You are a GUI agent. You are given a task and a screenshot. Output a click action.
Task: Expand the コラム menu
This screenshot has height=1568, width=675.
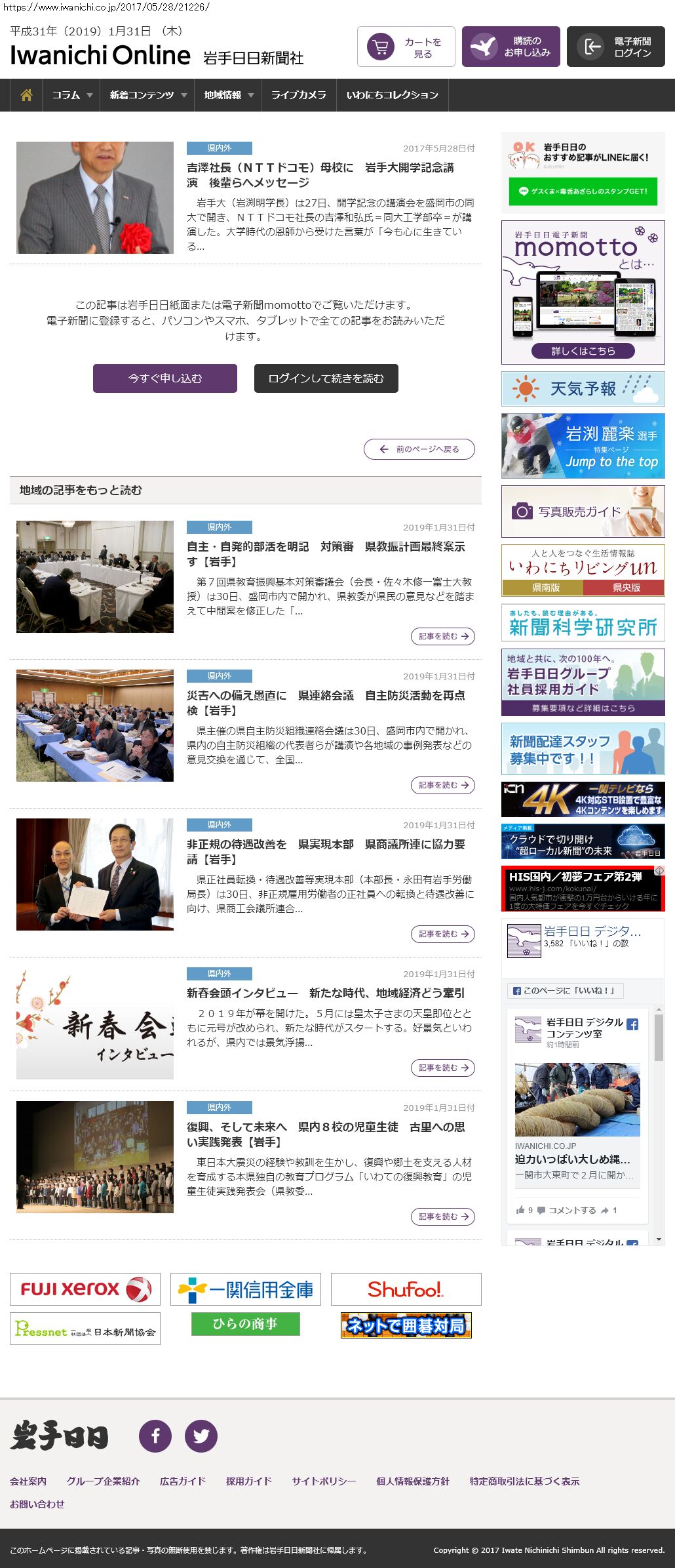[71, 95]
